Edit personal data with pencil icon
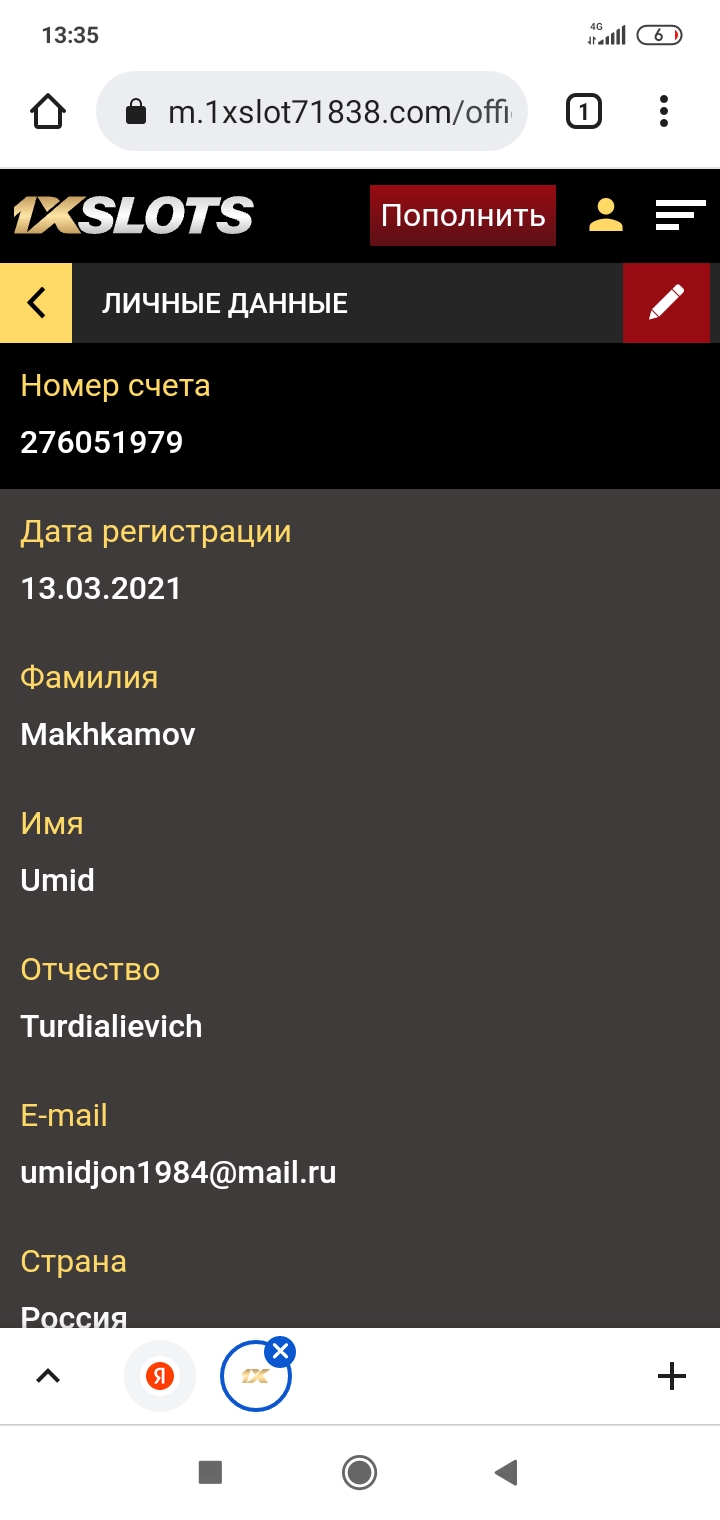 [666, 303]
